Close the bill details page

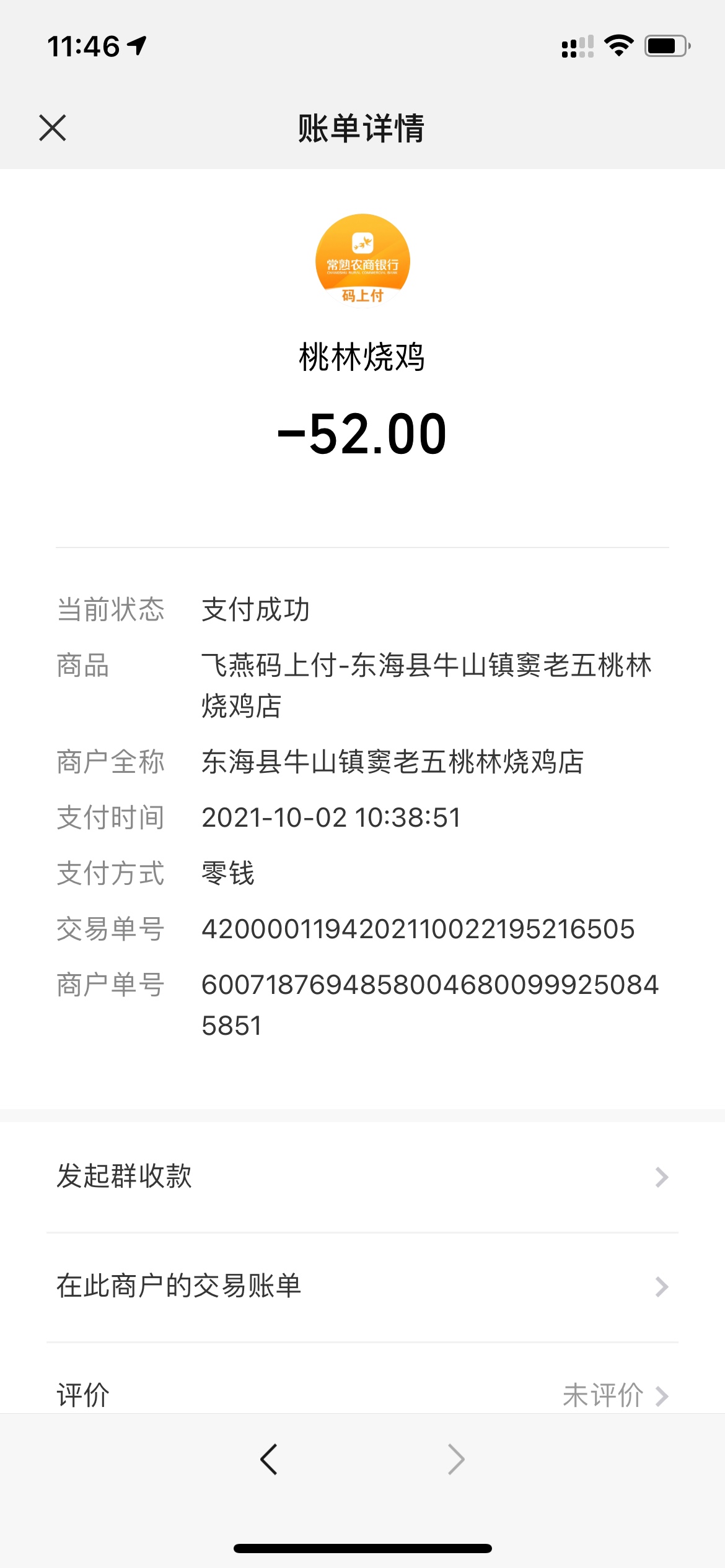[53, 128]
